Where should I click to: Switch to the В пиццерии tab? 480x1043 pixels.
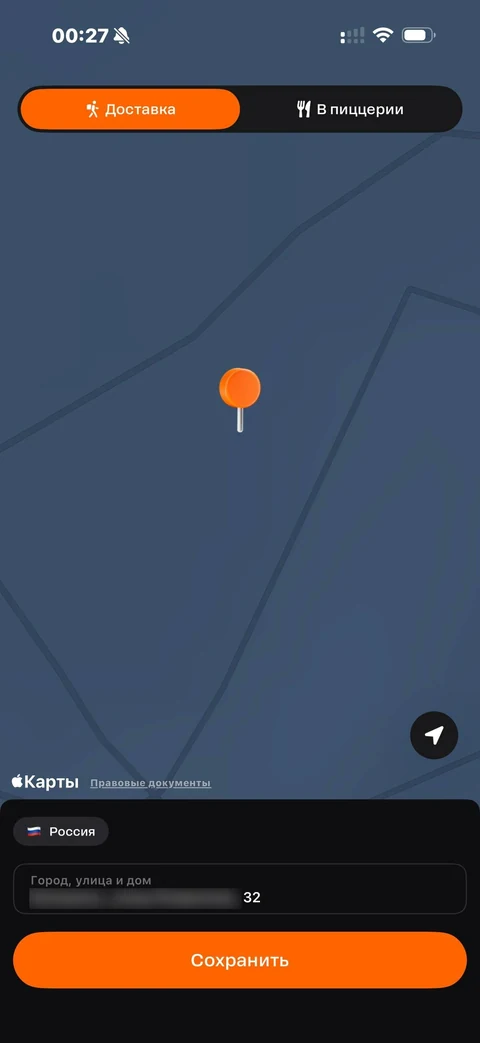[350, 109]
